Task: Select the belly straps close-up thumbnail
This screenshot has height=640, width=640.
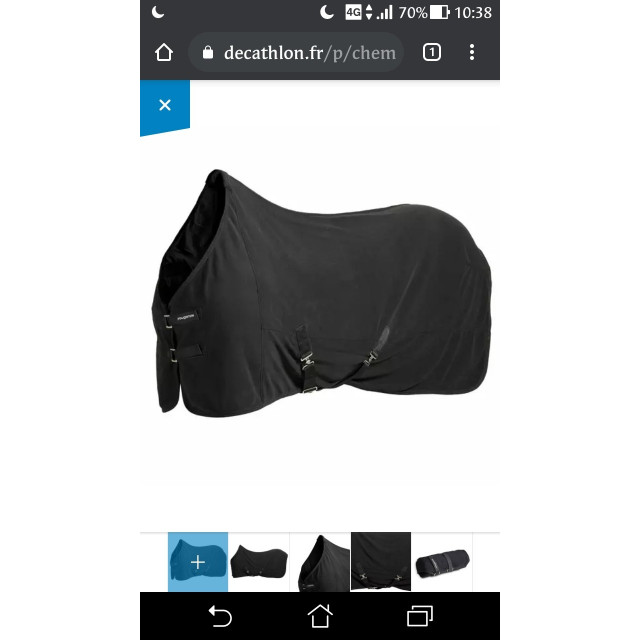Action: coord(381,562)
